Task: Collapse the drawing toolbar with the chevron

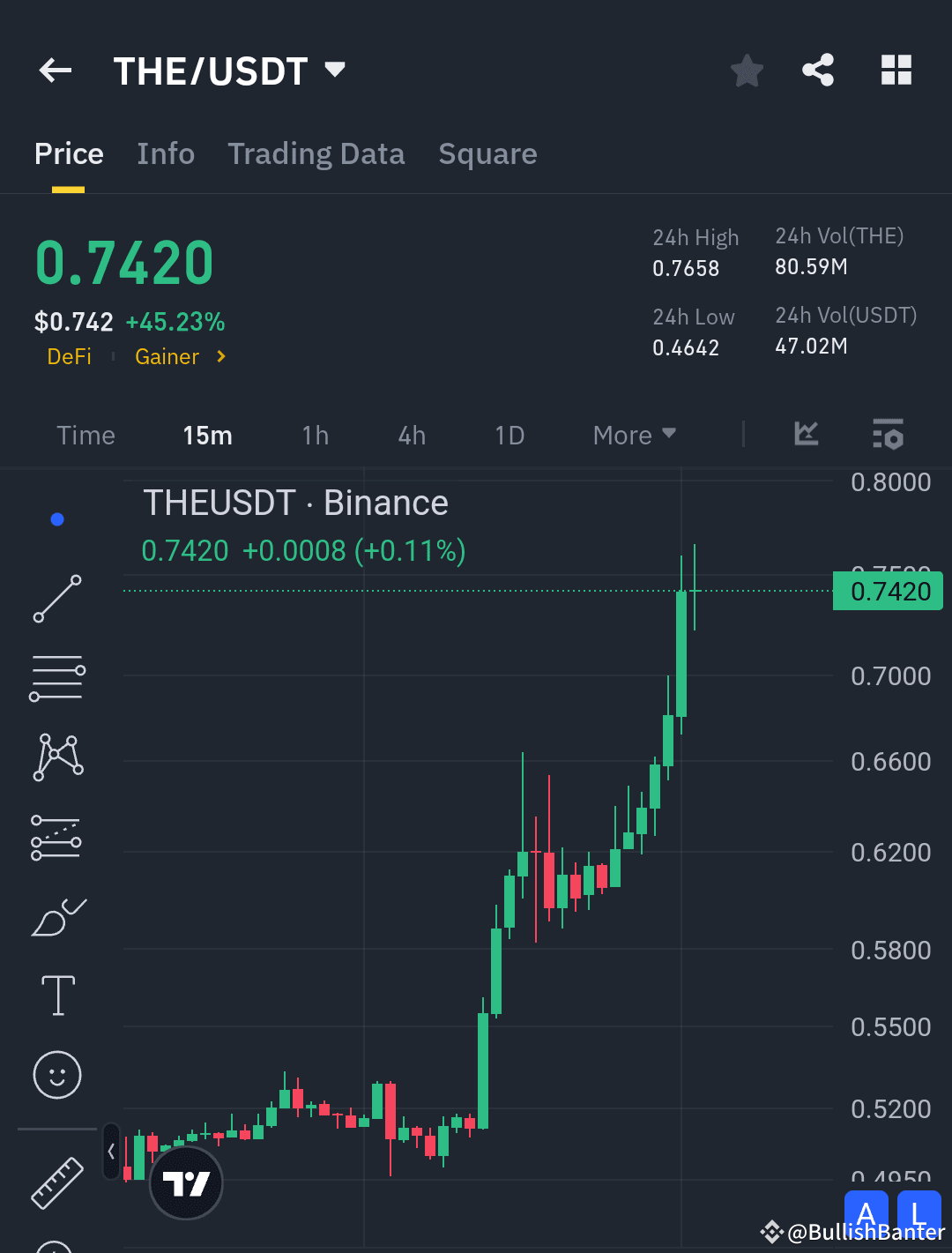Action: (x=111, y=1152)
